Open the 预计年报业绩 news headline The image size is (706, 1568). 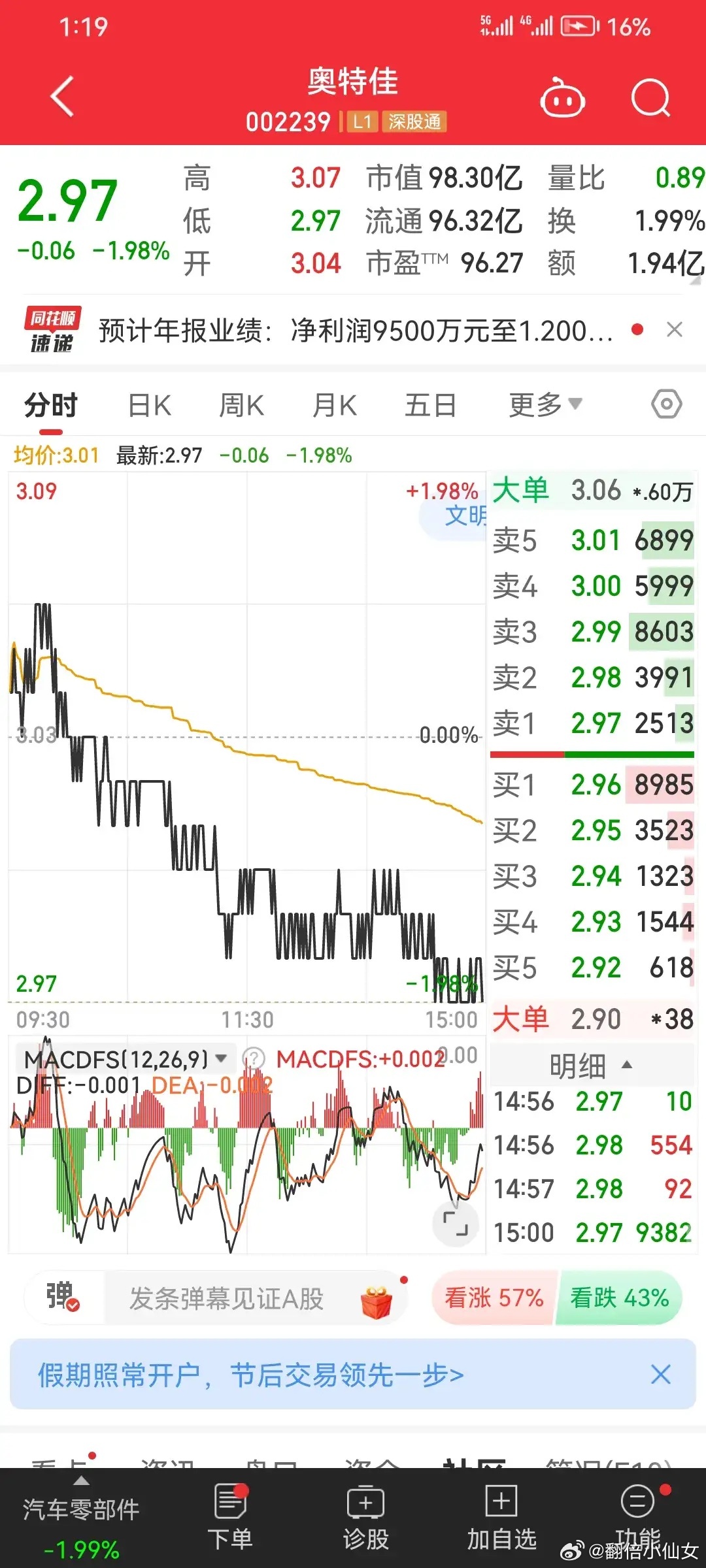pos(355,331)
